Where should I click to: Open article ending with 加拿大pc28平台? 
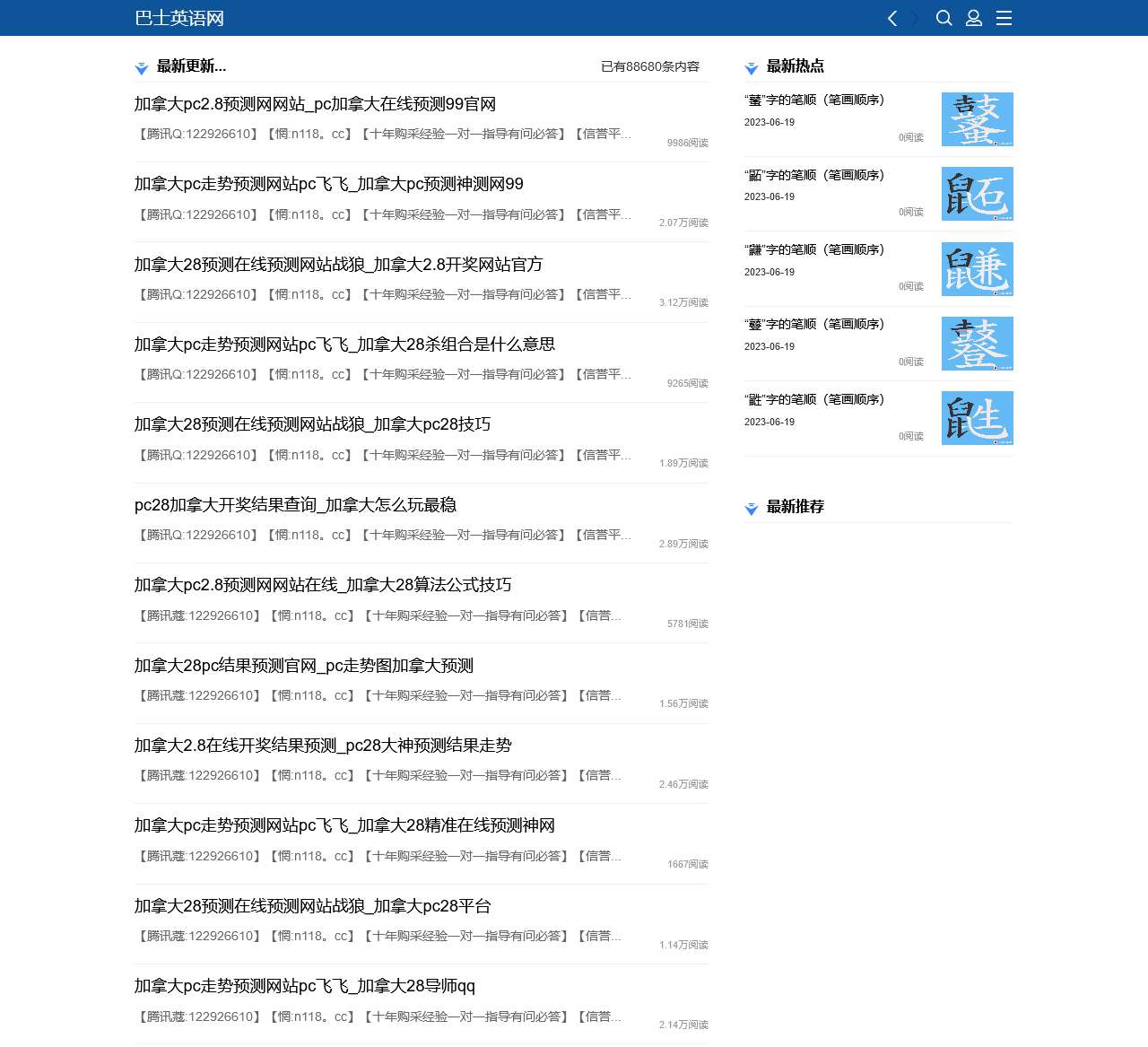(x=312, y=906)
